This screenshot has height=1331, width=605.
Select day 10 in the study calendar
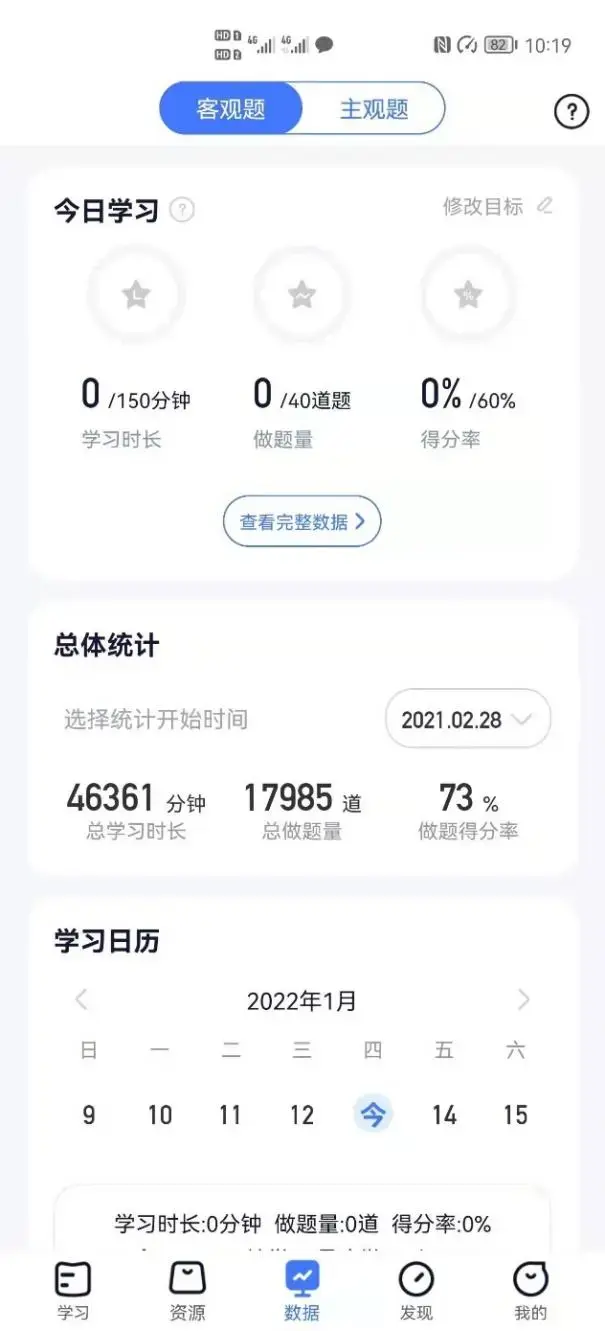point(160,1115)
